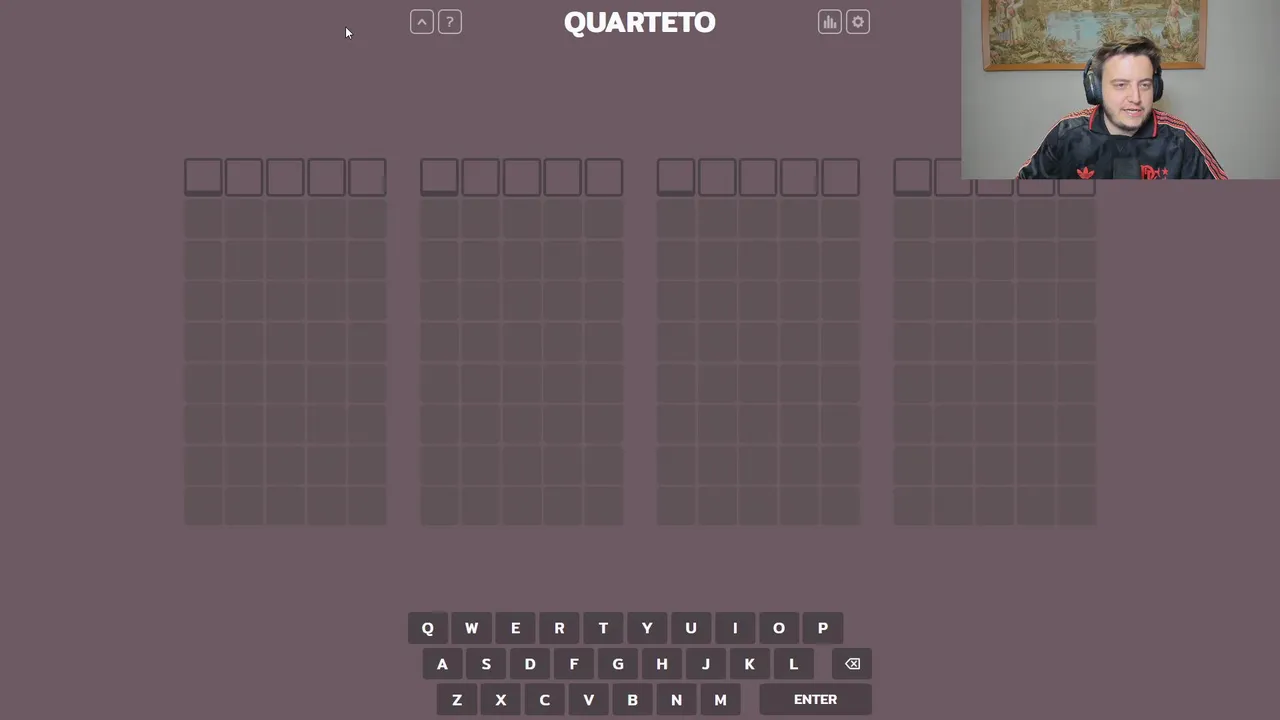Type the letter N
This screenshot has width=1280, height=720.
click(x=676, y=700)
